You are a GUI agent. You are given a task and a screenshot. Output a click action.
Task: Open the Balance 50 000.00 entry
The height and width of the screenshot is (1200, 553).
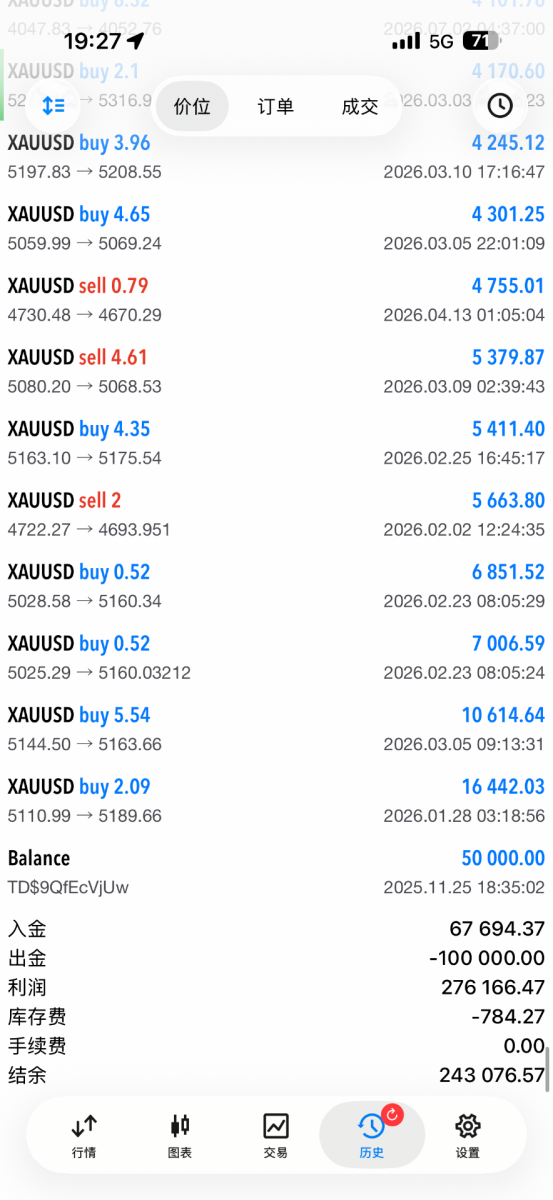(276, 872)
